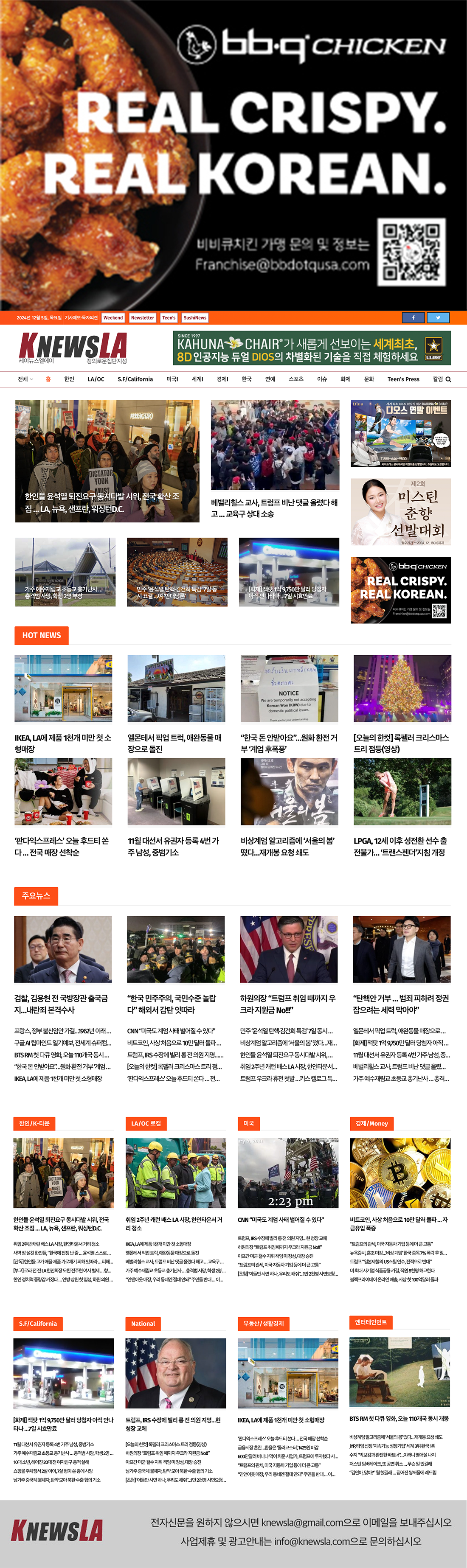Open the SushiNews link
Screen dimensions: 467x1568
[x=195, y=318]
